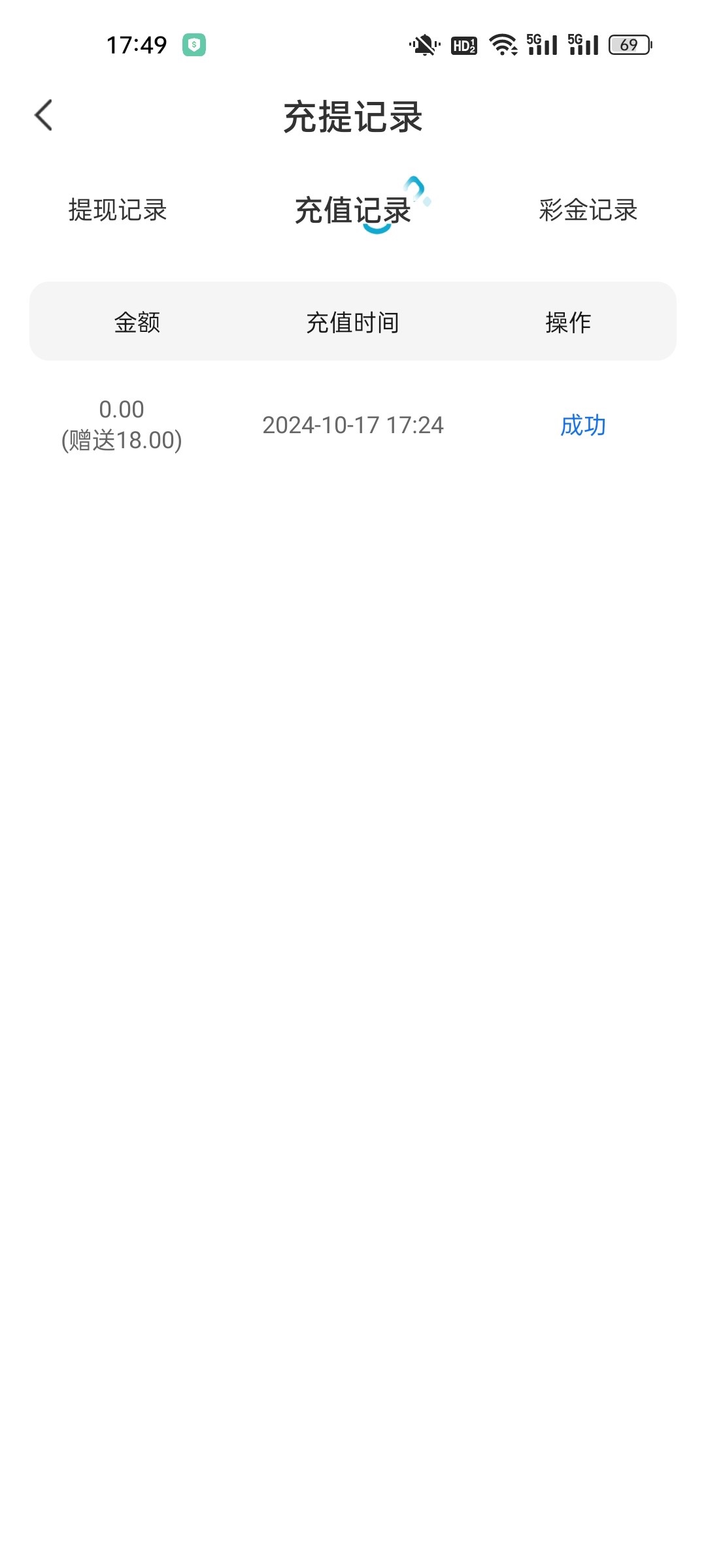Screen dimensions: 706x1568
Task: Click the WiFi signal icon
Action: pos(503,46)
